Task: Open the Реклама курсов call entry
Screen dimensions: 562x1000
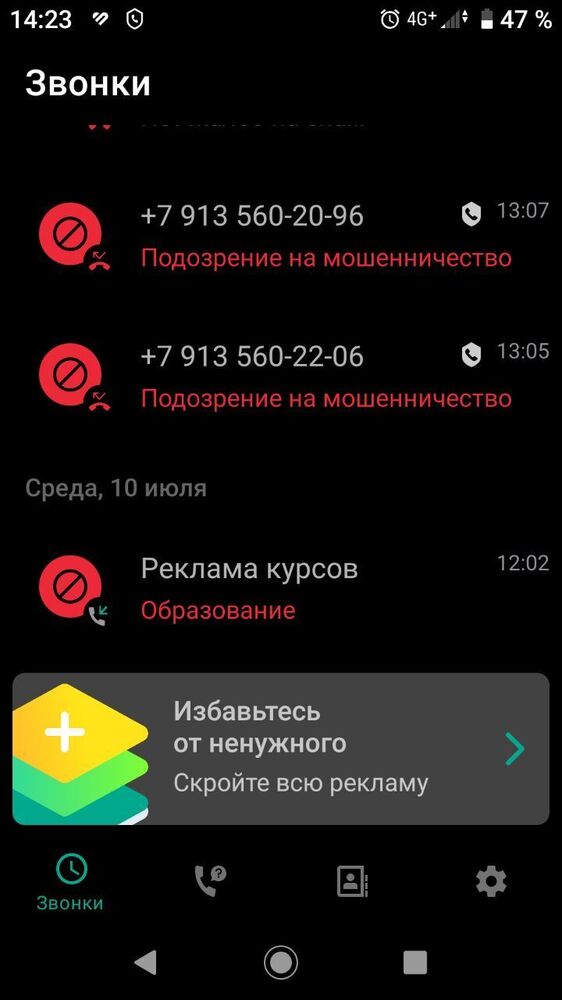Action: 281,588
